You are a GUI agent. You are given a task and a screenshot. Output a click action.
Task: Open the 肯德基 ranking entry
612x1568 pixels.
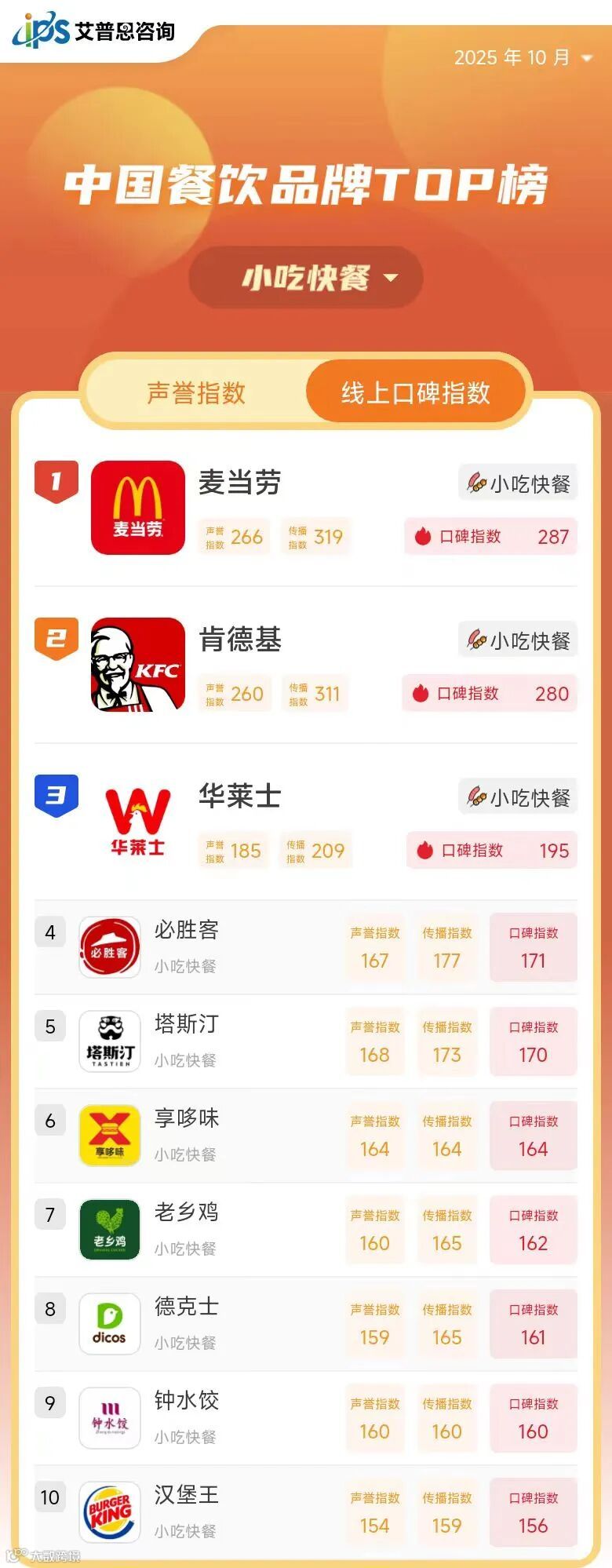coord(239,640)
